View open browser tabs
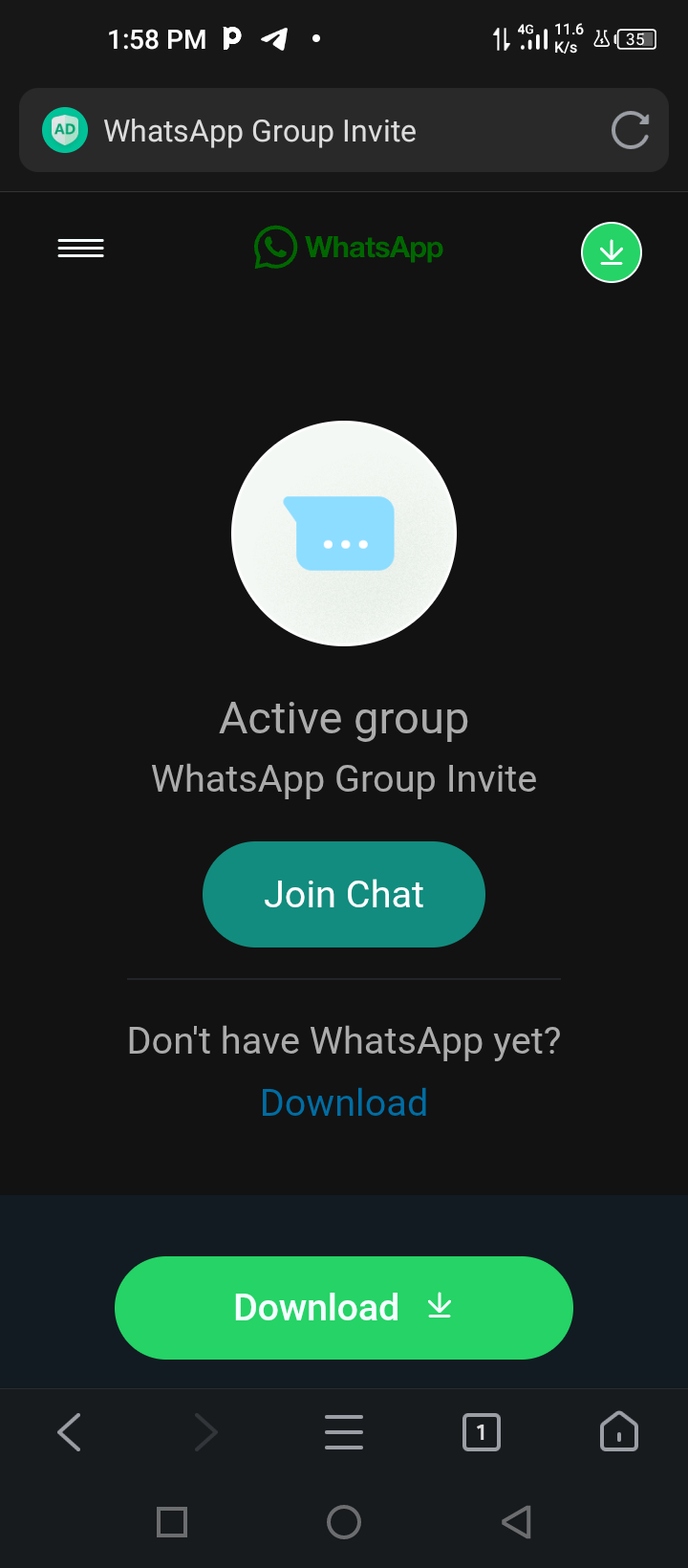The width and height of the screenshot is (688, 1568). click(482, 1432)
